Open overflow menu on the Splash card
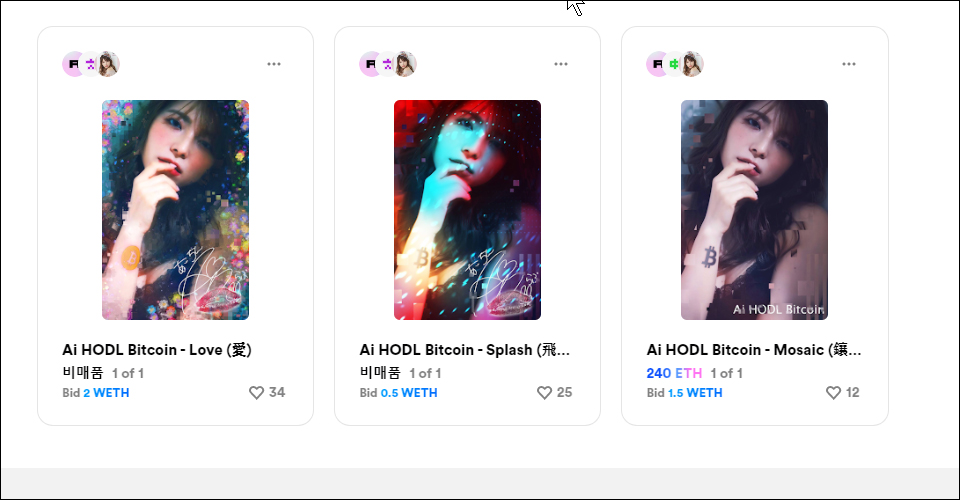960x500 pixels. coord(561,64)
